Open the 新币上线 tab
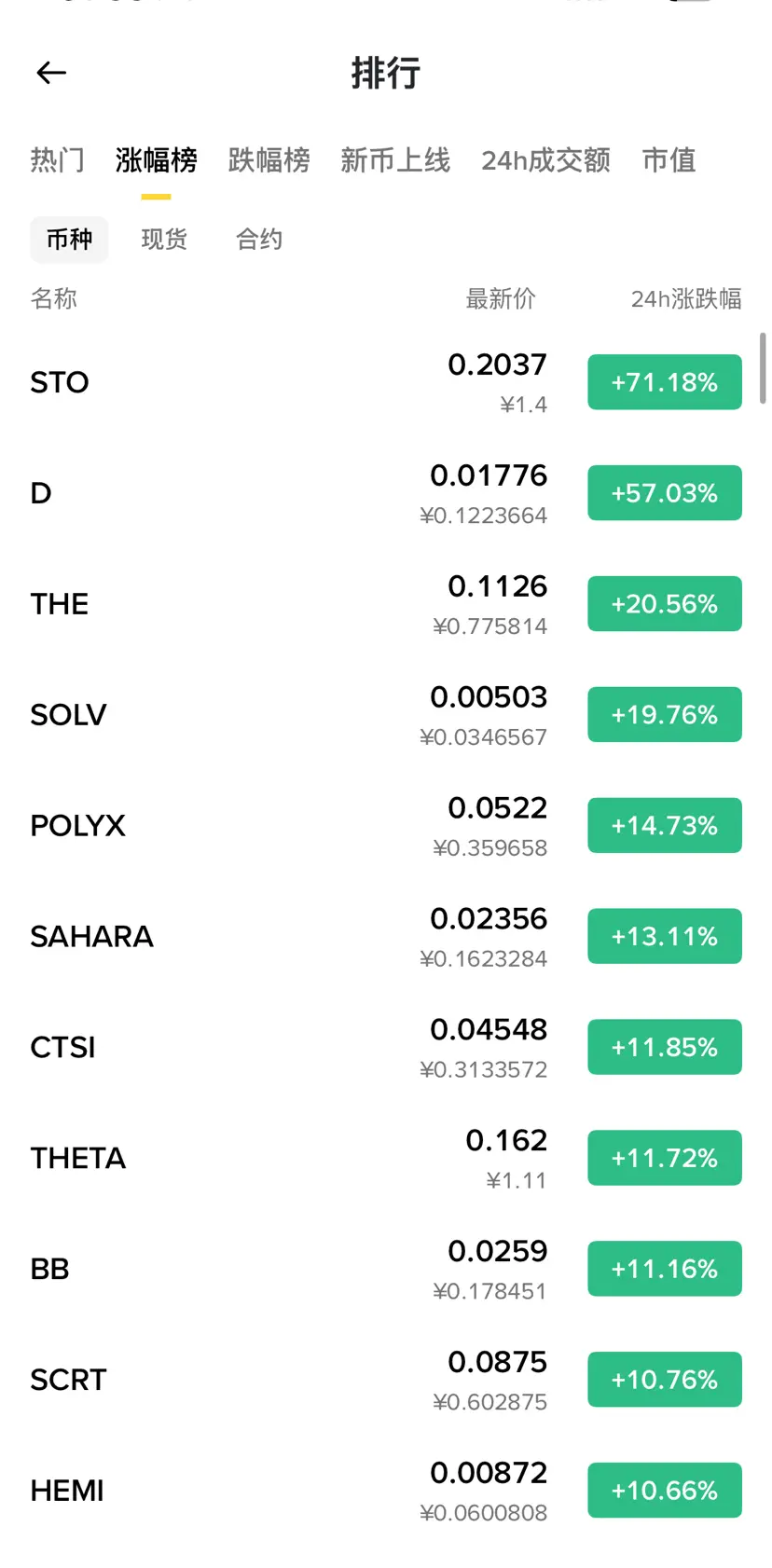This screenshot has width=772, height=1568. coord(395,160)
